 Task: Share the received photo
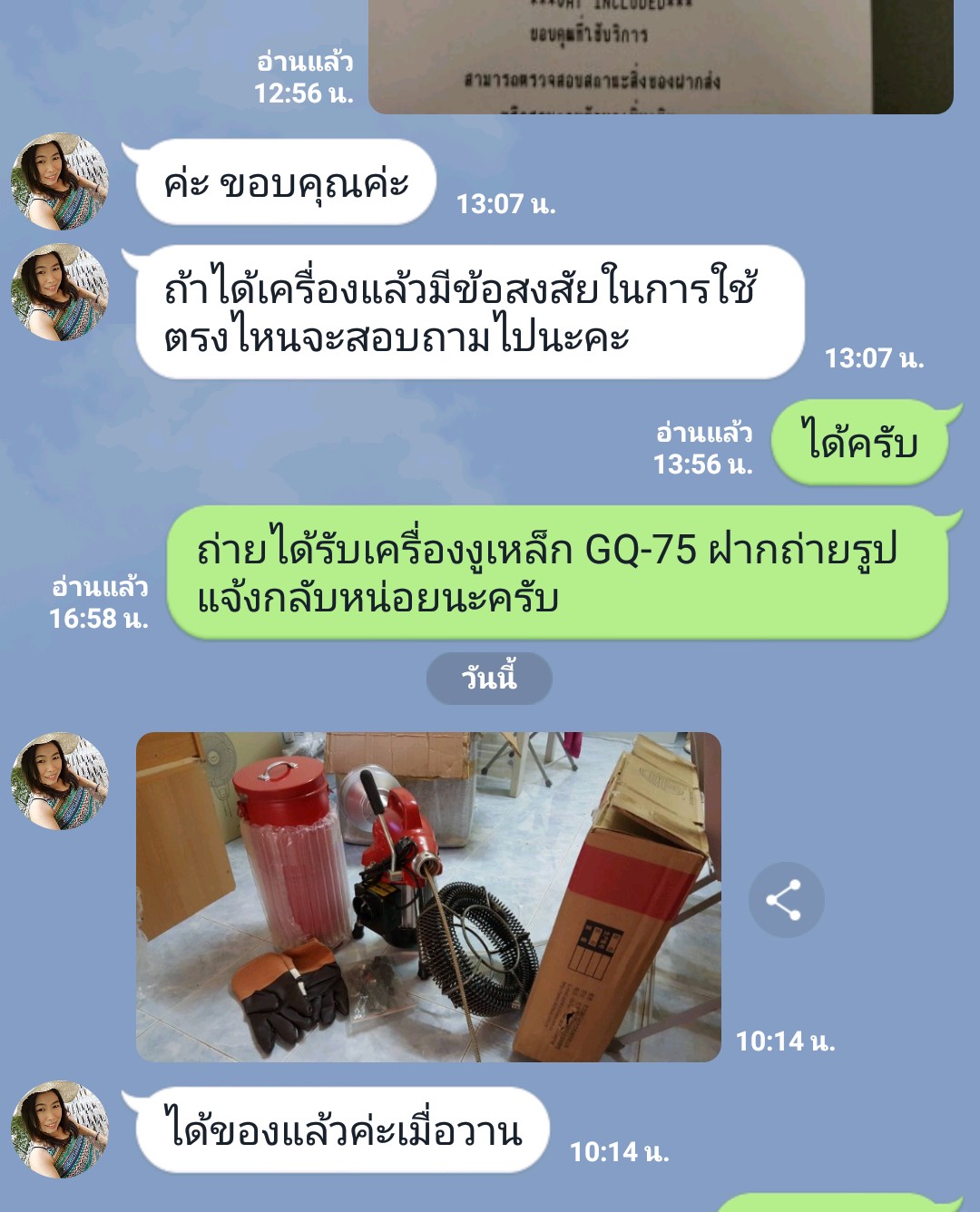(x=786, y=899)
